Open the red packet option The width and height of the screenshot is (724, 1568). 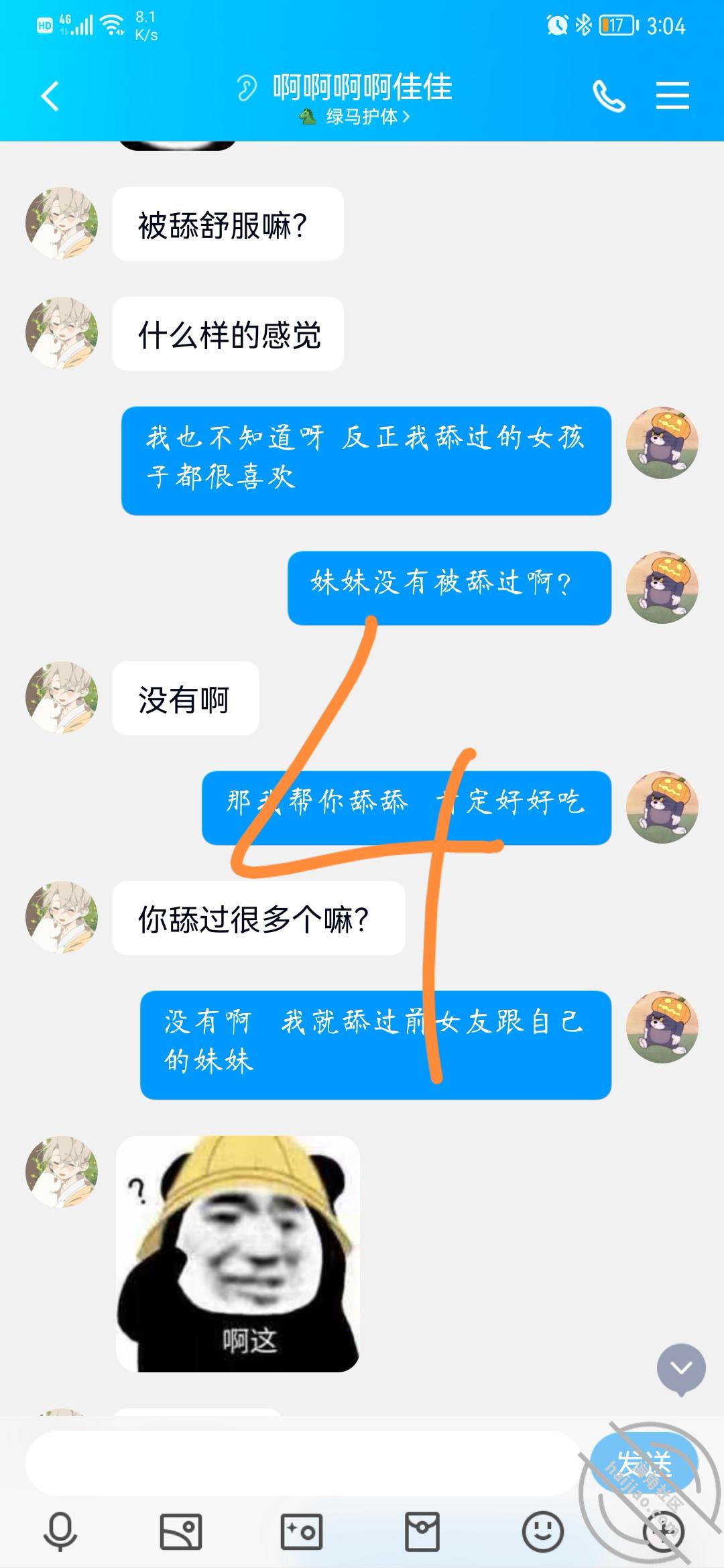pyautogui.click(x=422, y=1532)
